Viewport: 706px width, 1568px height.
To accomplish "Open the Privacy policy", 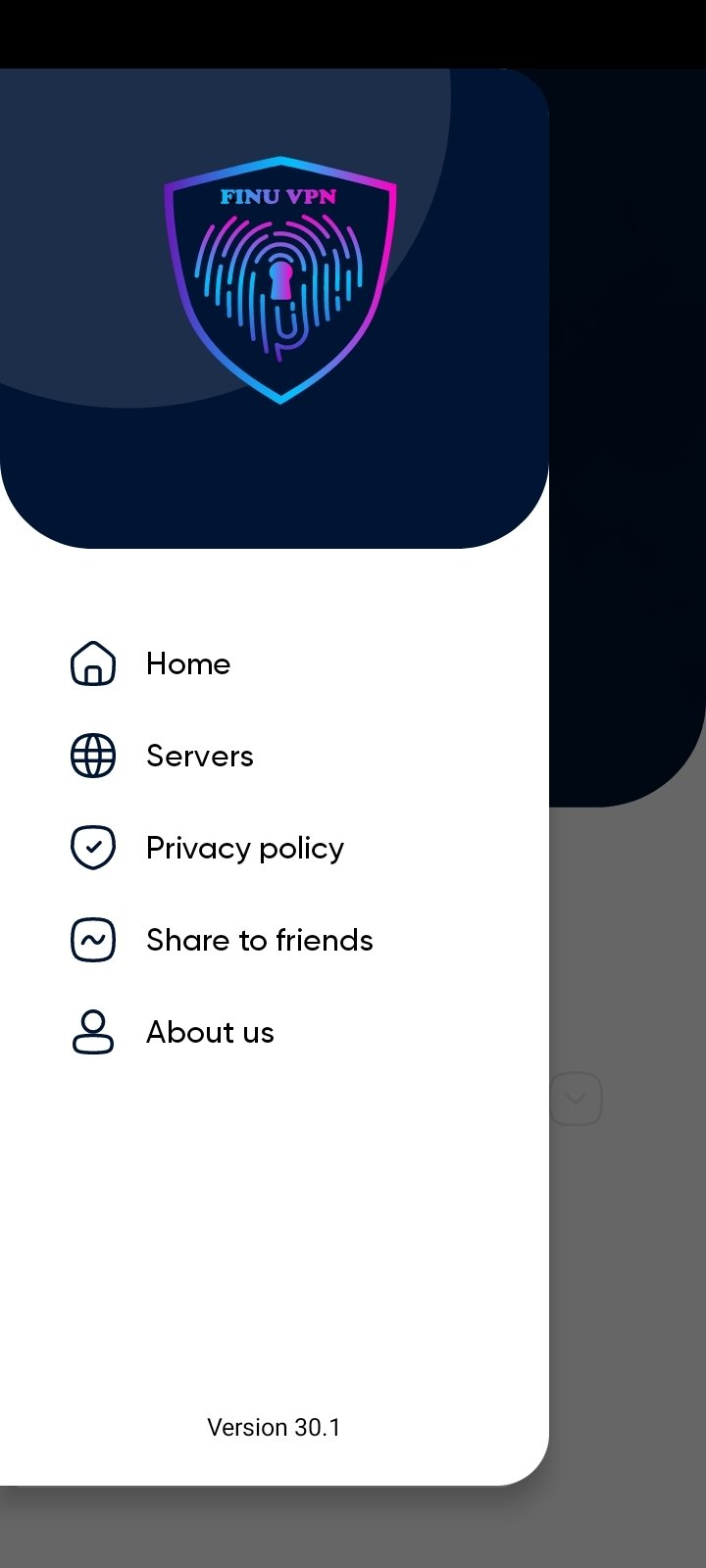I will pos(275,848).
